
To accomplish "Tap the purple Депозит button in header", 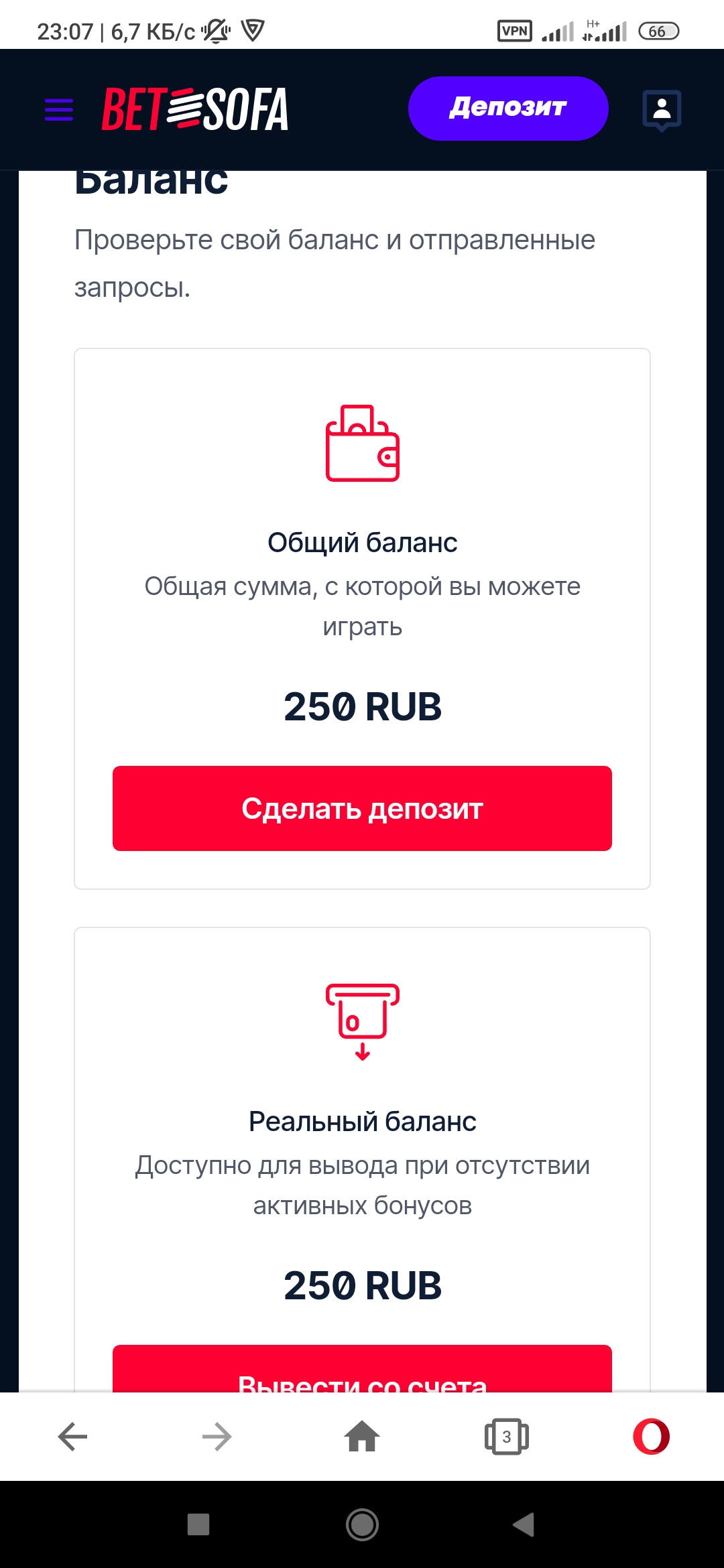I will click(x=508, y=109).
